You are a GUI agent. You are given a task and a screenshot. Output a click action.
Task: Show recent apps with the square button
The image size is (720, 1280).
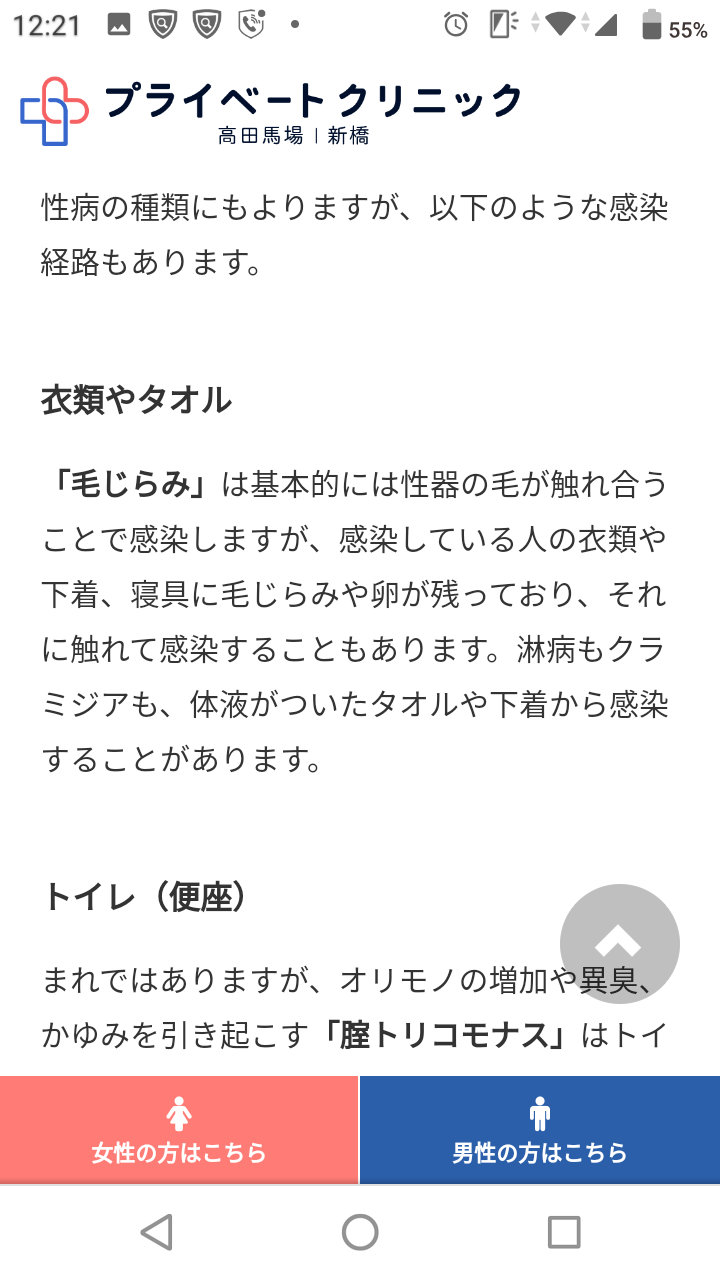tap(564, 1232)
